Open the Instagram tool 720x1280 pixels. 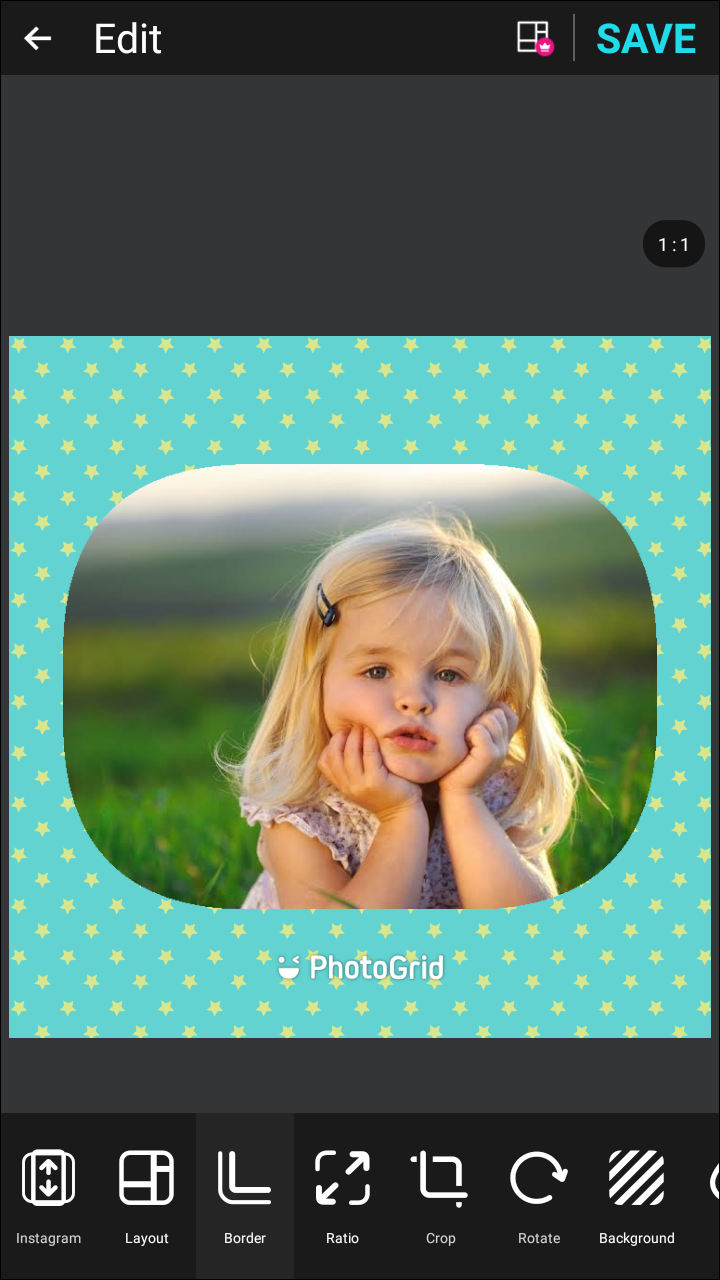(48, 1196)
